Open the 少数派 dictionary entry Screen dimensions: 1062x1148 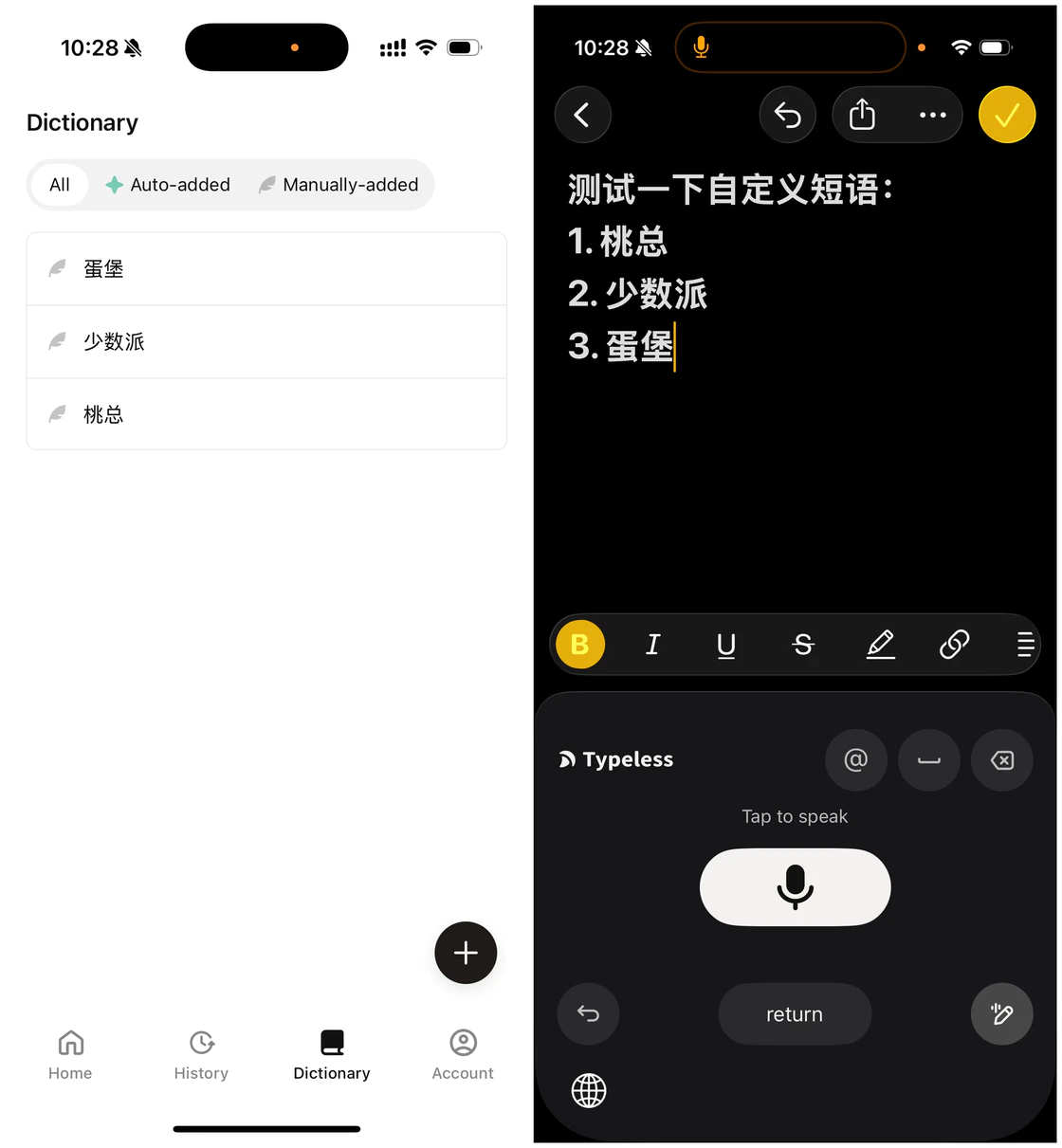266,342
